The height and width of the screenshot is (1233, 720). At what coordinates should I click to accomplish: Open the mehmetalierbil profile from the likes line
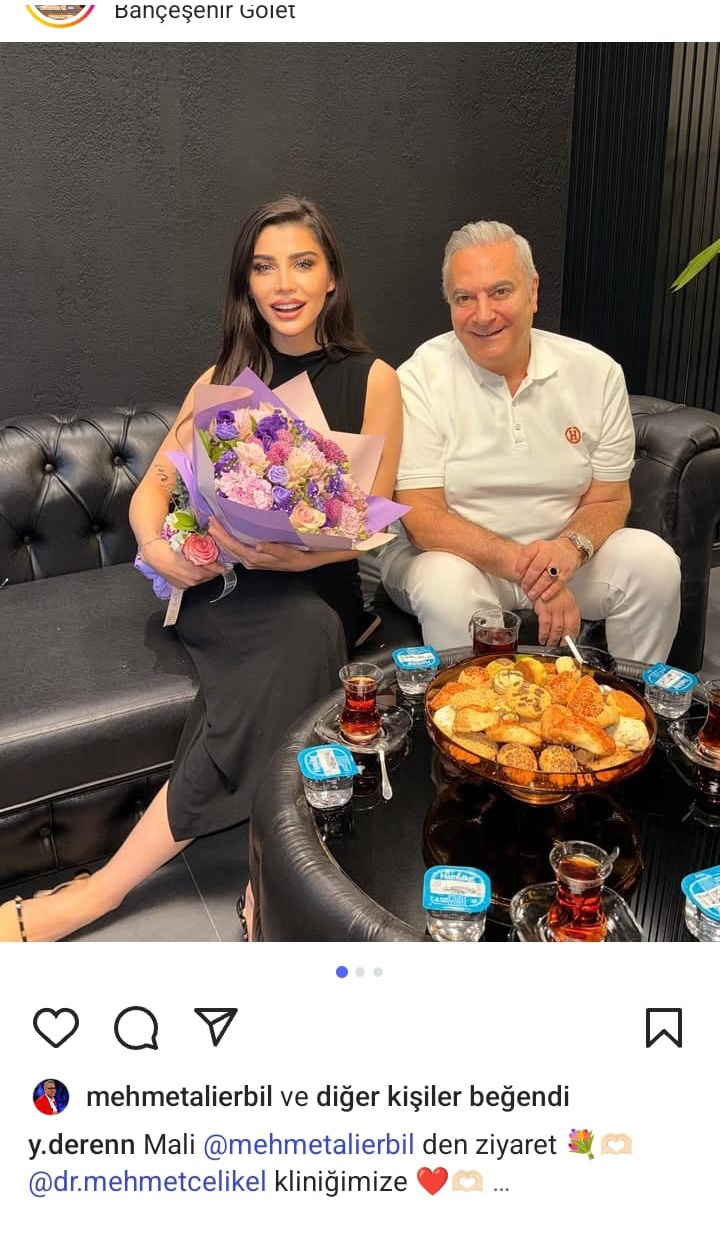179,1097
